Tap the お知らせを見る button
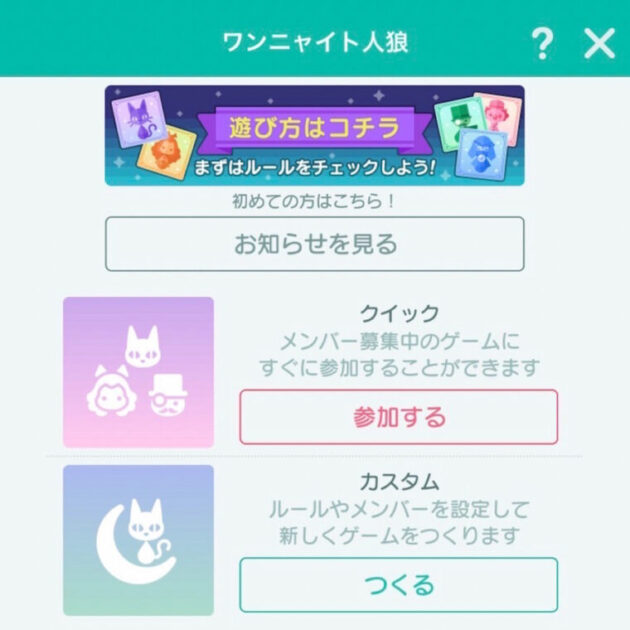Viewport: 630px width, 630px height. pos(314,244)
